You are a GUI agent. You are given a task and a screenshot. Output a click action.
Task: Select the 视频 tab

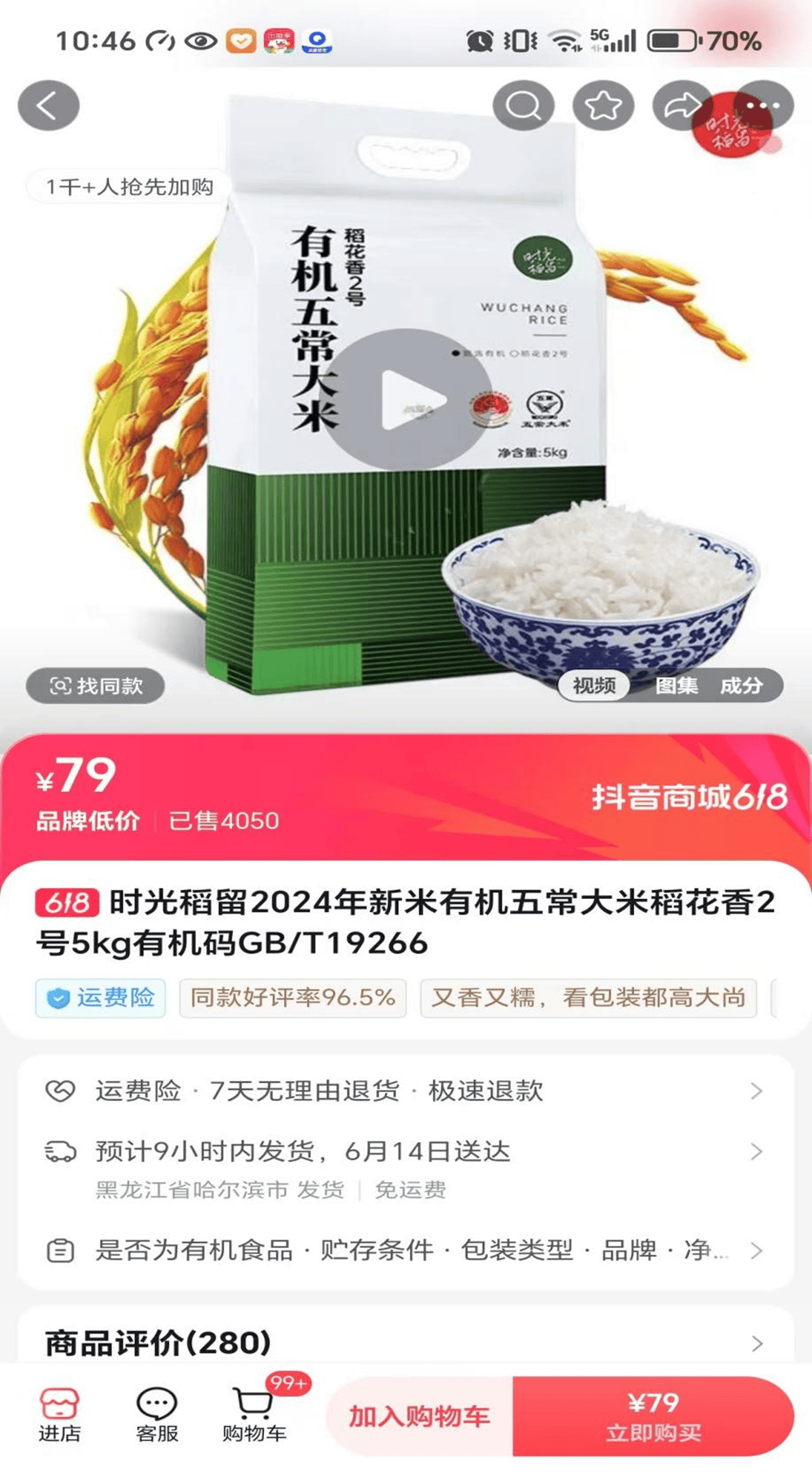pyautogui.click(x=594, y=686)
